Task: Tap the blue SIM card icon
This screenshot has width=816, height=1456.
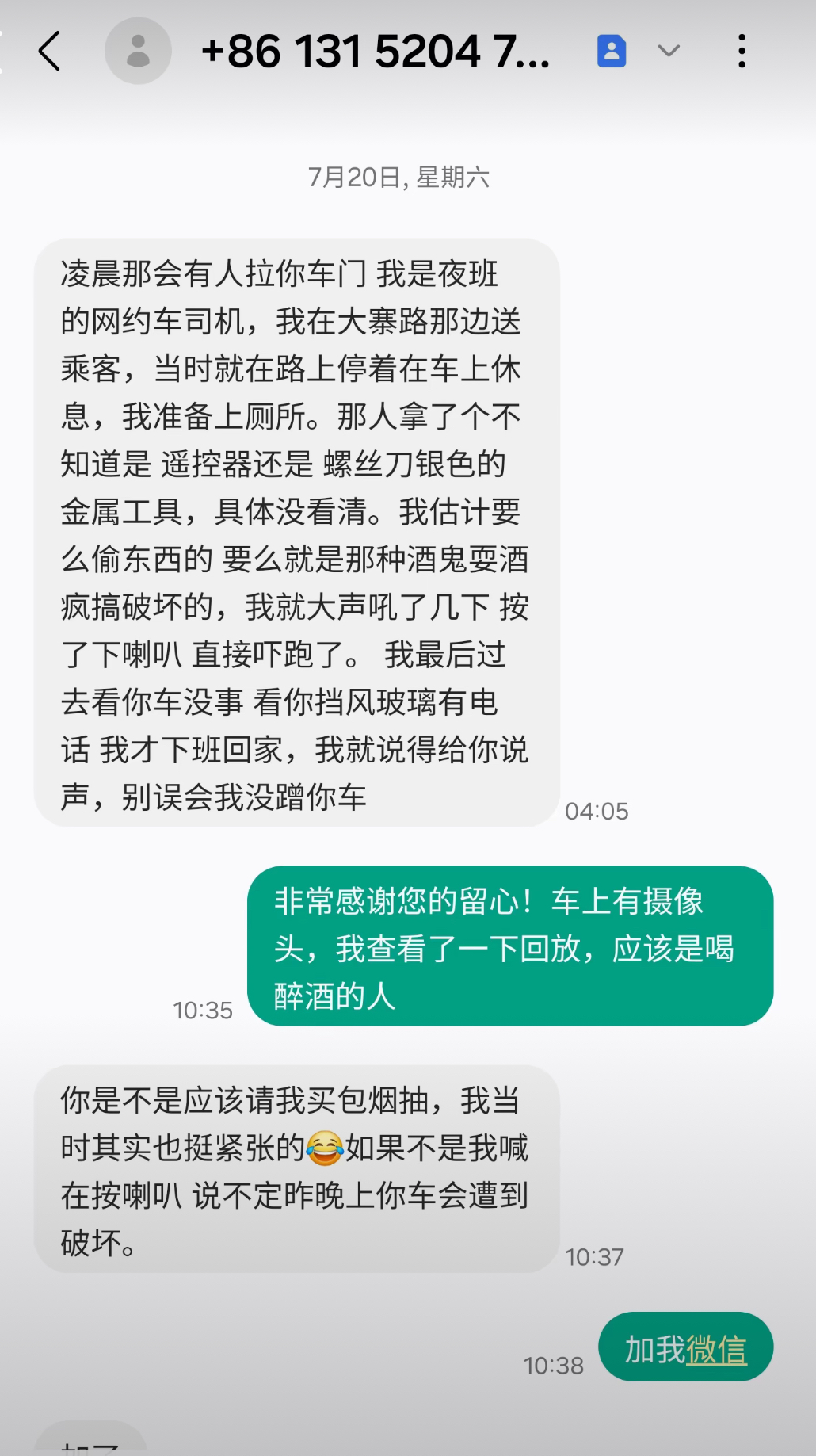Action: tap(611, 52)
